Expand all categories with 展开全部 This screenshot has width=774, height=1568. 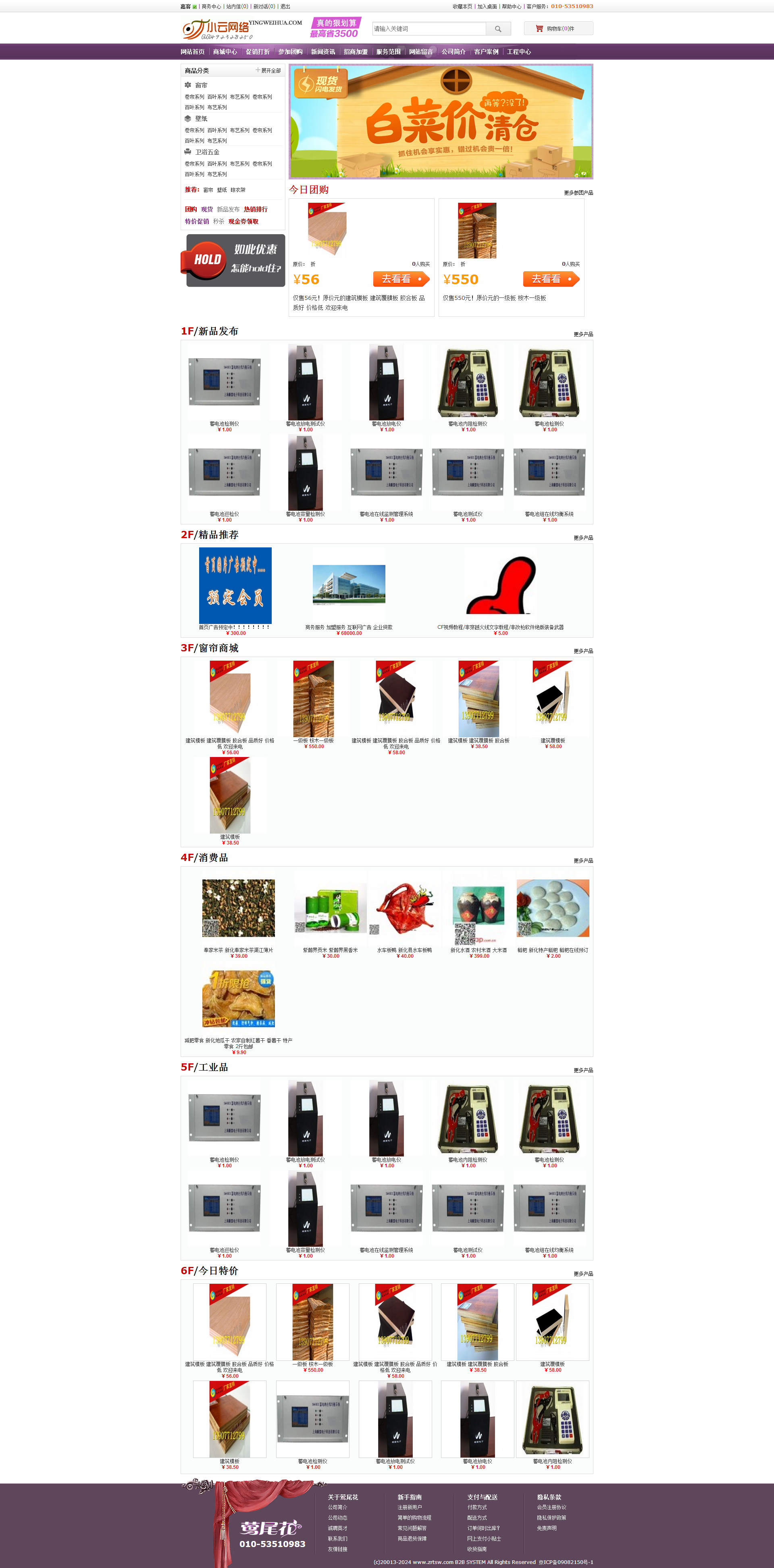[x=268, y=71]
